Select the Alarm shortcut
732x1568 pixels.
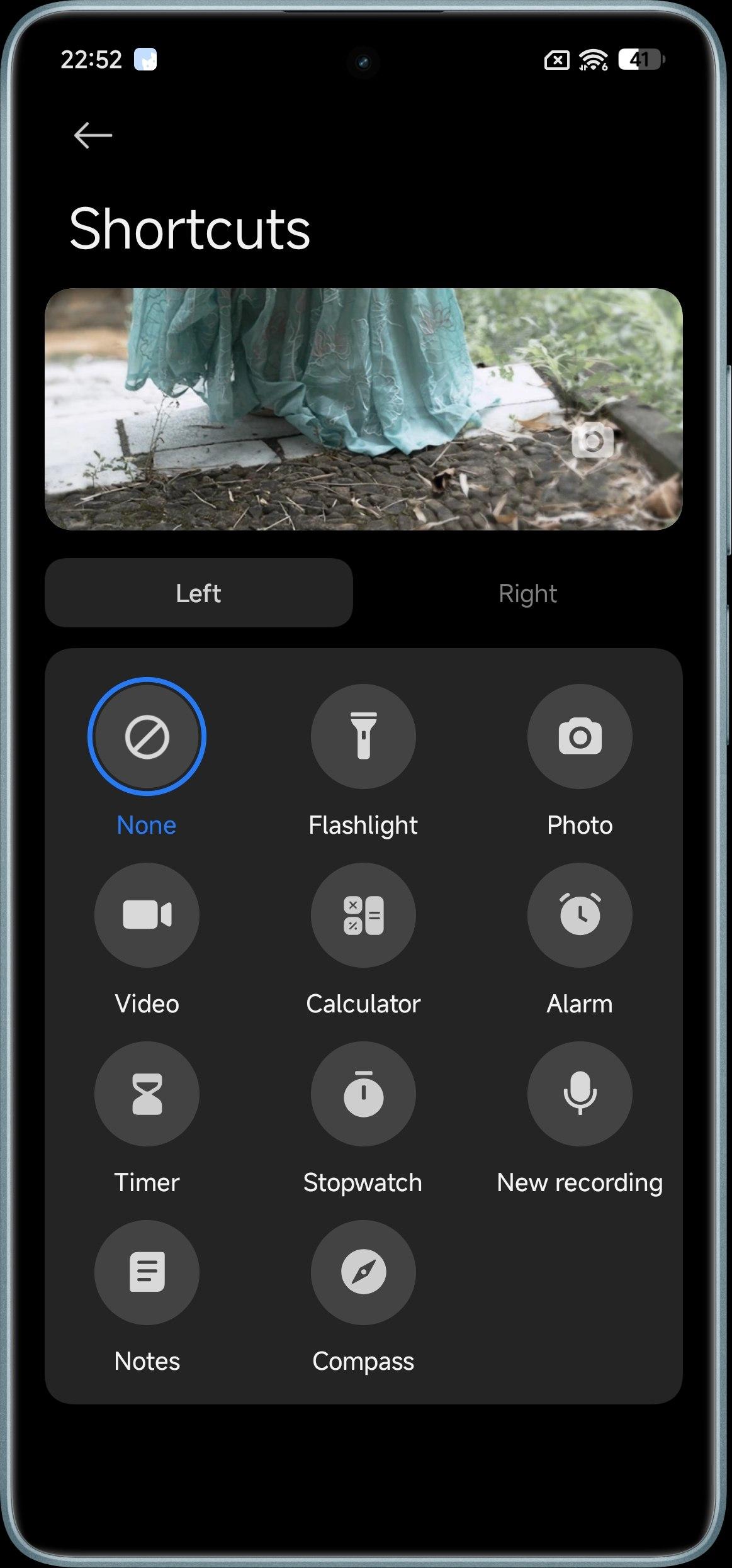(579, 915)
